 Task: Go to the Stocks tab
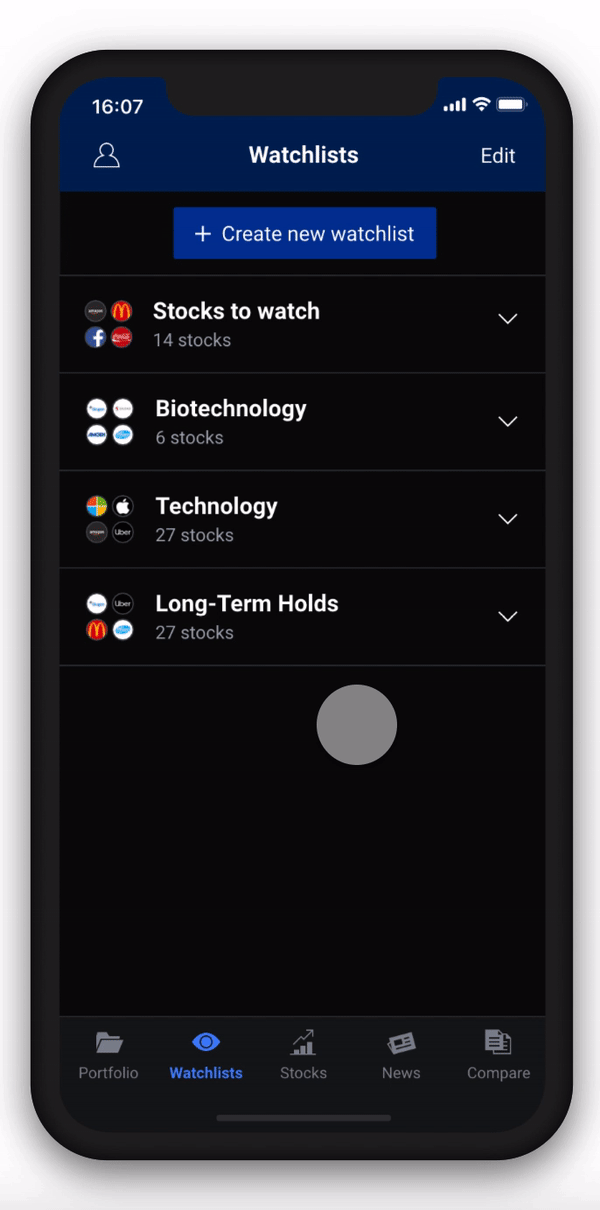[303, 1056]
